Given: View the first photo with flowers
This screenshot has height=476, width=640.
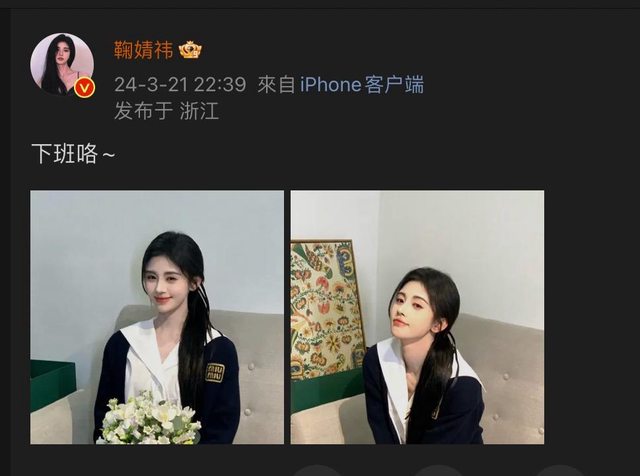Looking at the screenshot, I should click(157, 317).
